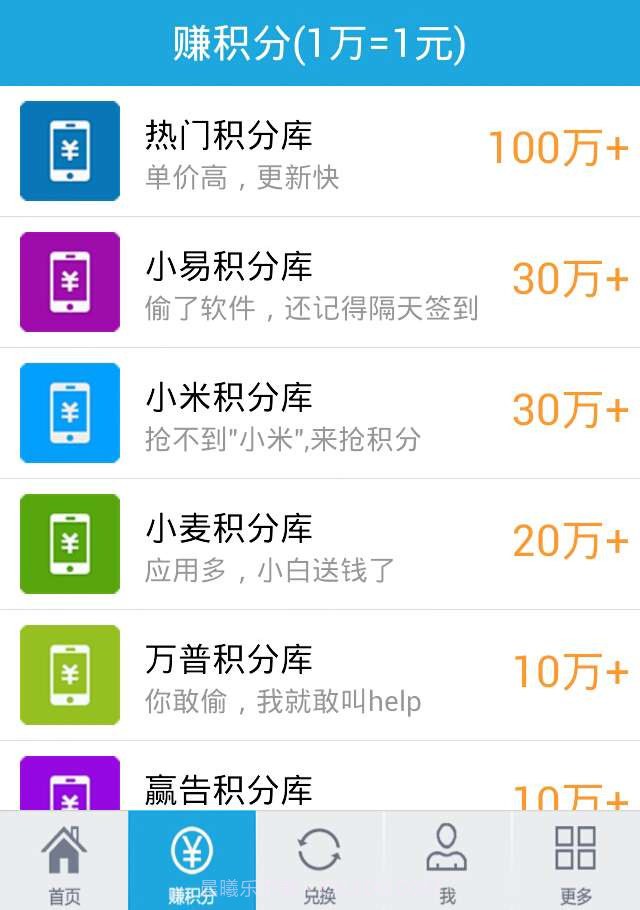Select the 赚积分 tab
This screenshot has height=910, width=640.
192,862
